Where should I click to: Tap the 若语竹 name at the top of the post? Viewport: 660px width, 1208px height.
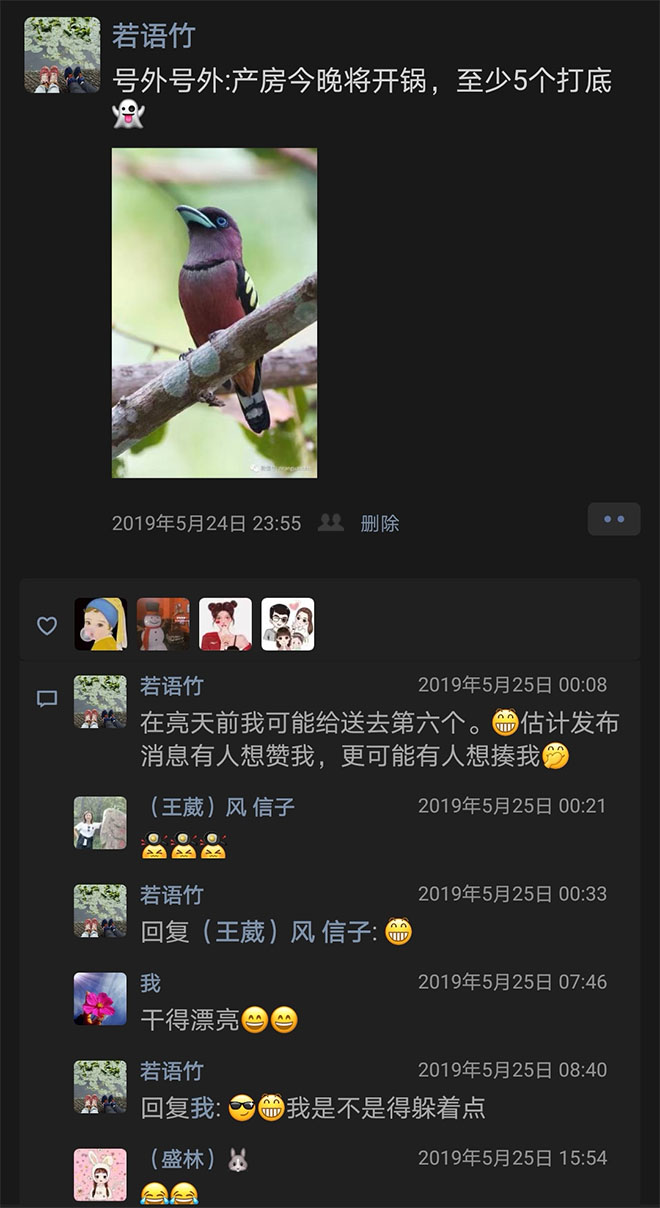153,37
